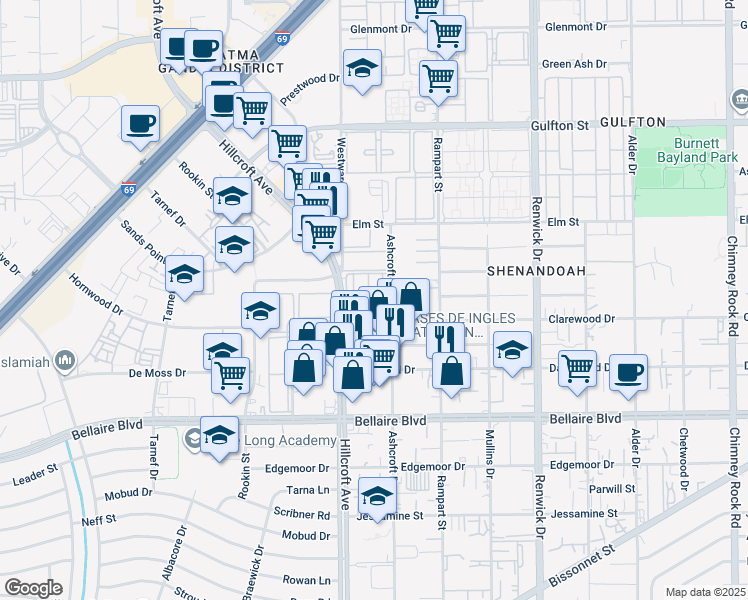Select the school marker near Mullins Dr
Image resolution: width=748 pixels, height=600 pixels.
(x=512, y=350)
